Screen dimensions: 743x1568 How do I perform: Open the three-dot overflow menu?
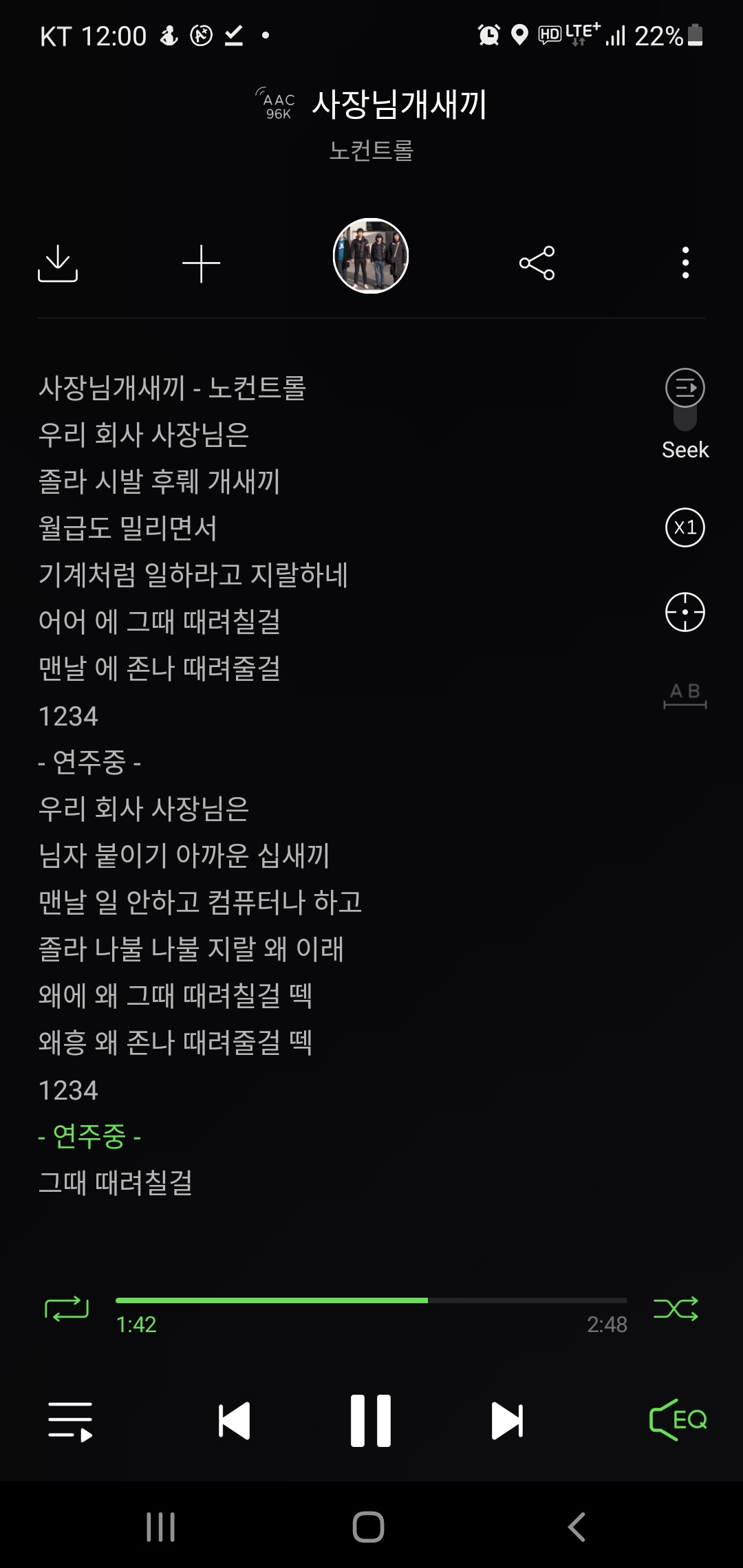tap(685, 263)
